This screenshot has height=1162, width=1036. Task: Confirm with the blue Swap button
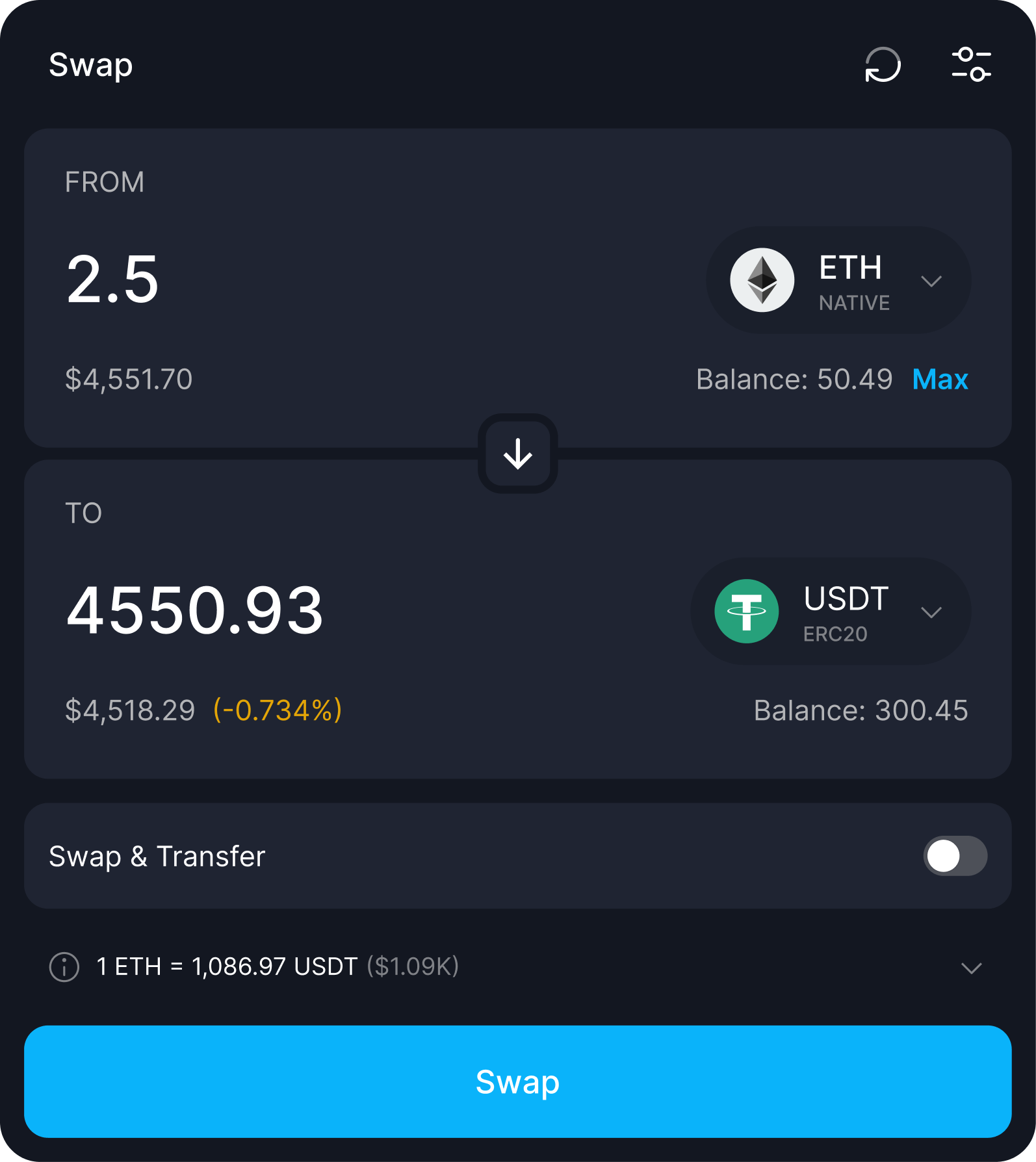click(x=518, y=1081)
